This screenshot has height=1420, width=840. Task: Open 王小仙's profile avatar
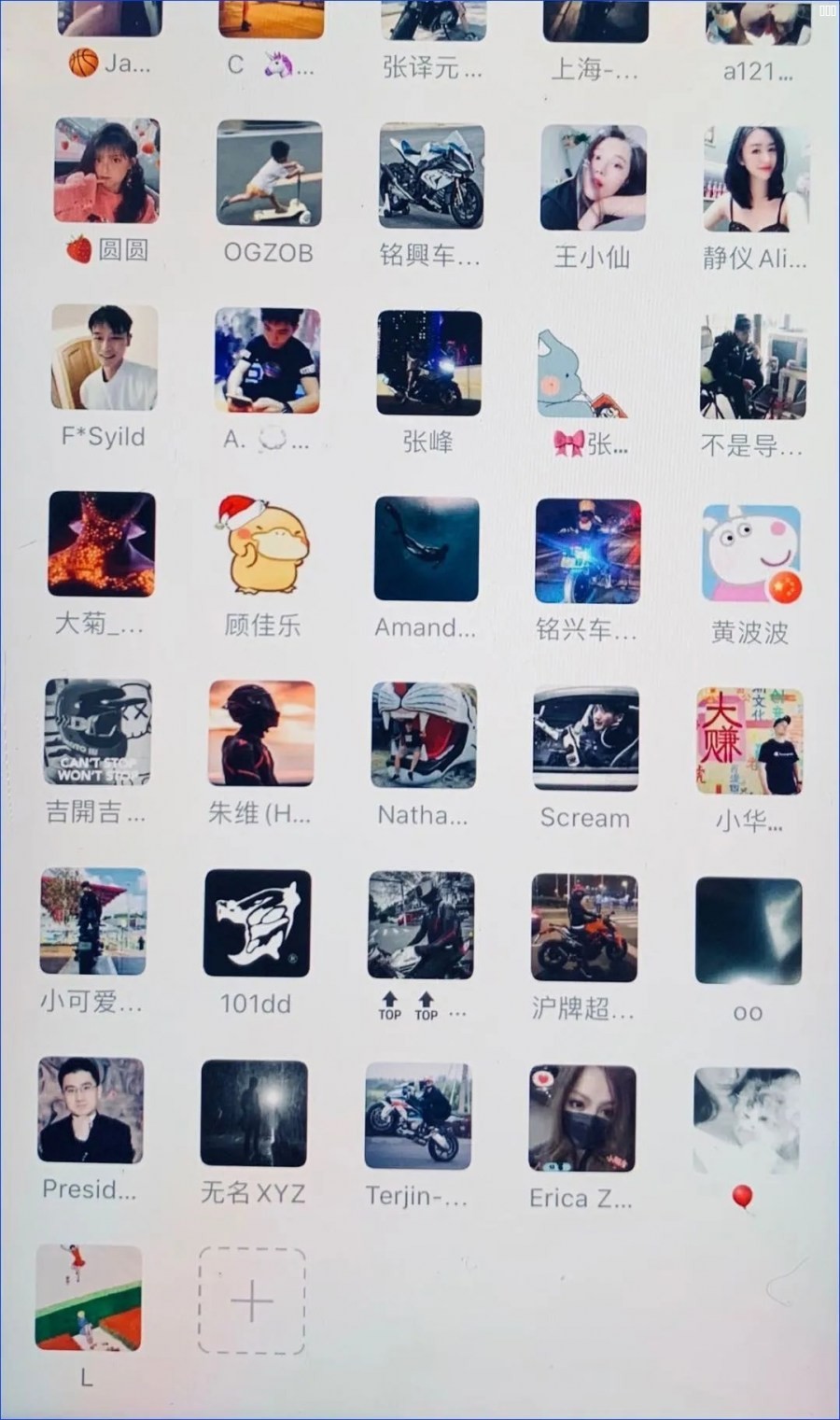tap(593, 177)
